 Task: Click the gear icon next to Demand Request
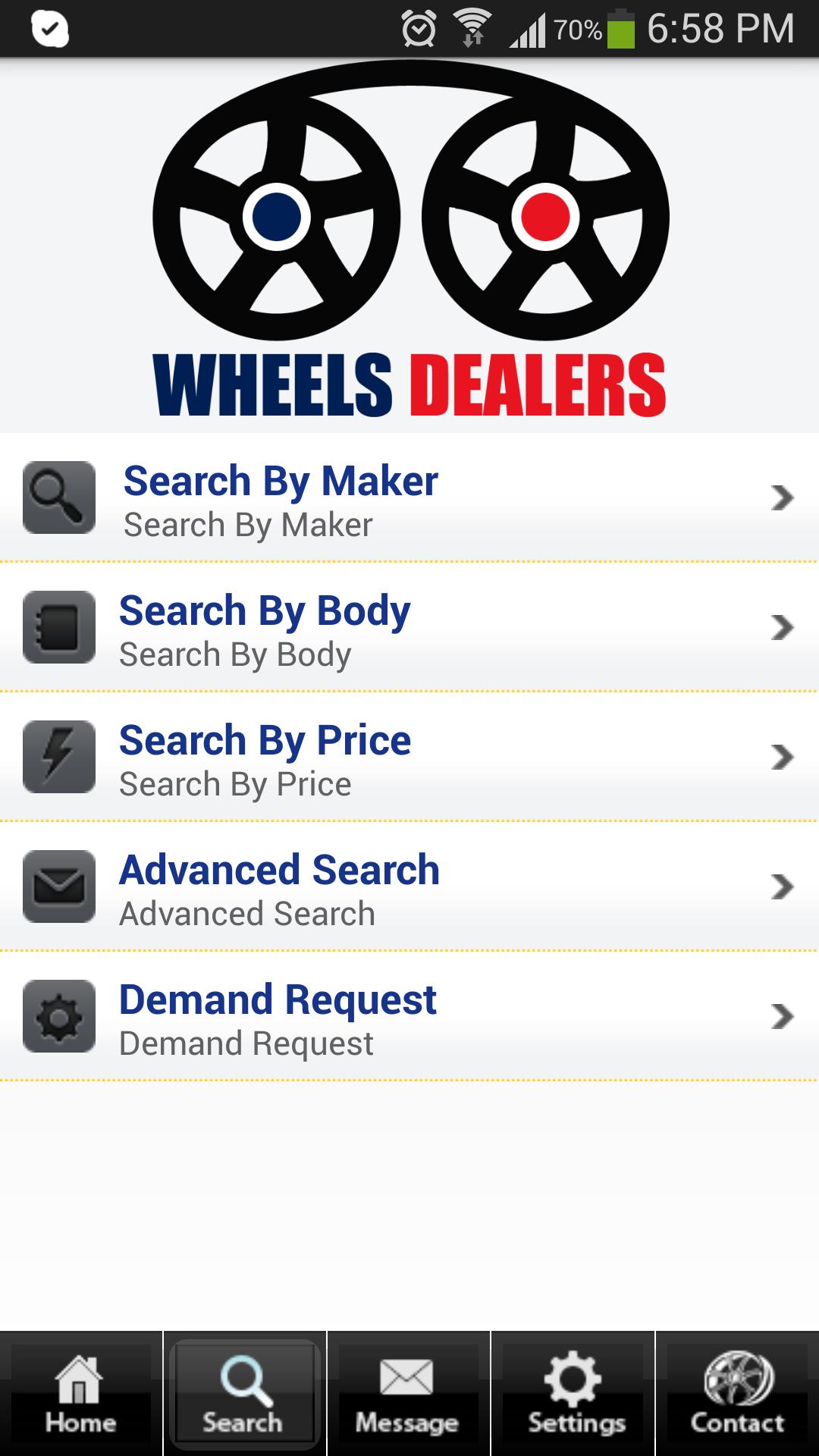59,1016
